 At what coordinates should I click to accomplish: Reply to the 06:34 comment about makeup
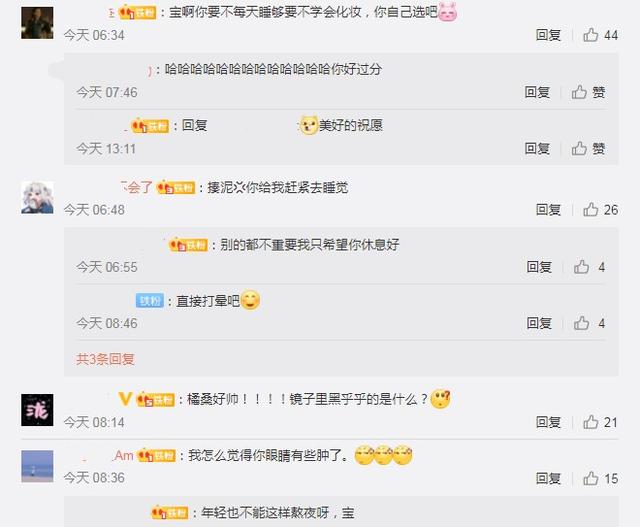point(548,35)
